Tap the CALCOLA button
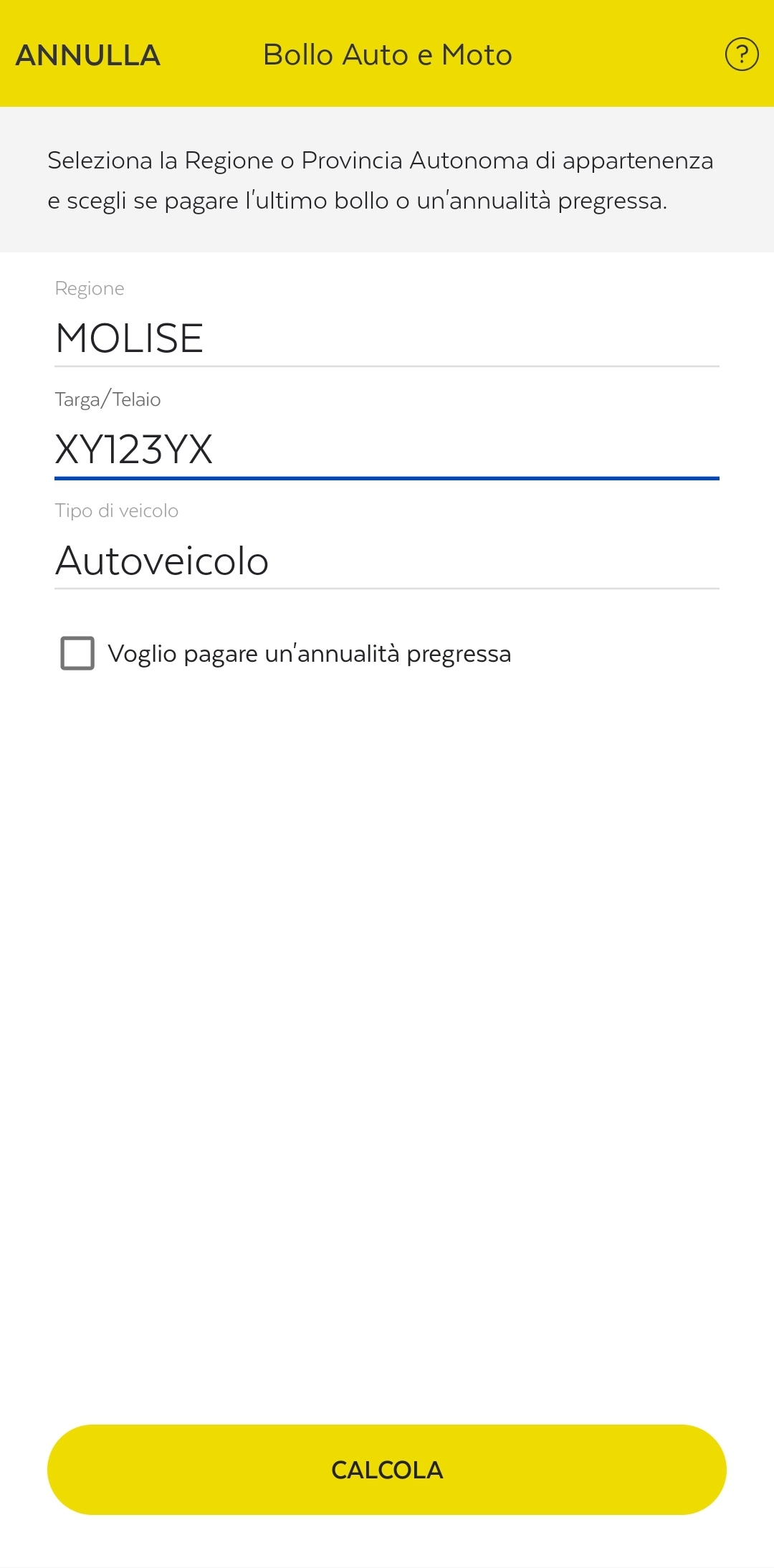 pos(387,1470)
